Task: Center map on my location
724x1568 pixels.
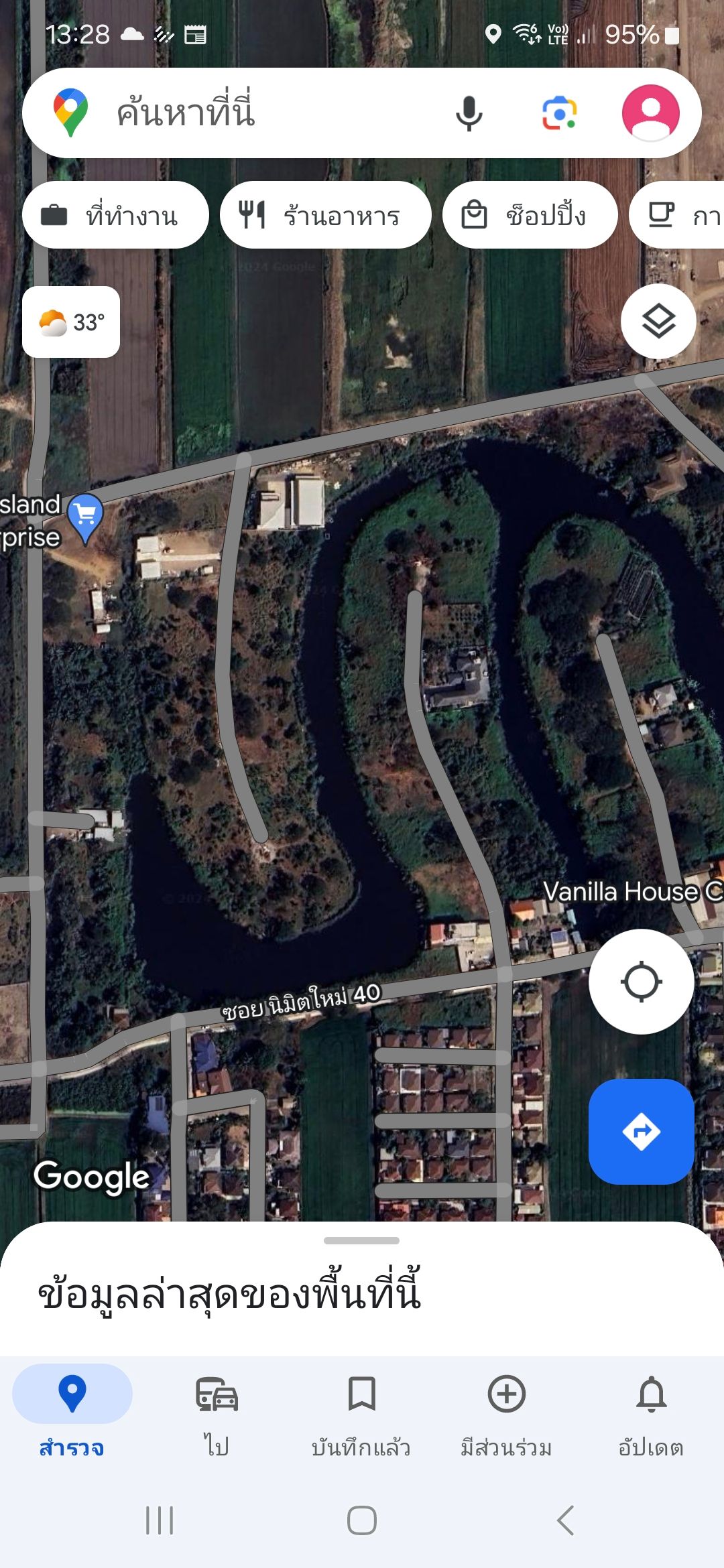Action: click(x=642, y=982)
